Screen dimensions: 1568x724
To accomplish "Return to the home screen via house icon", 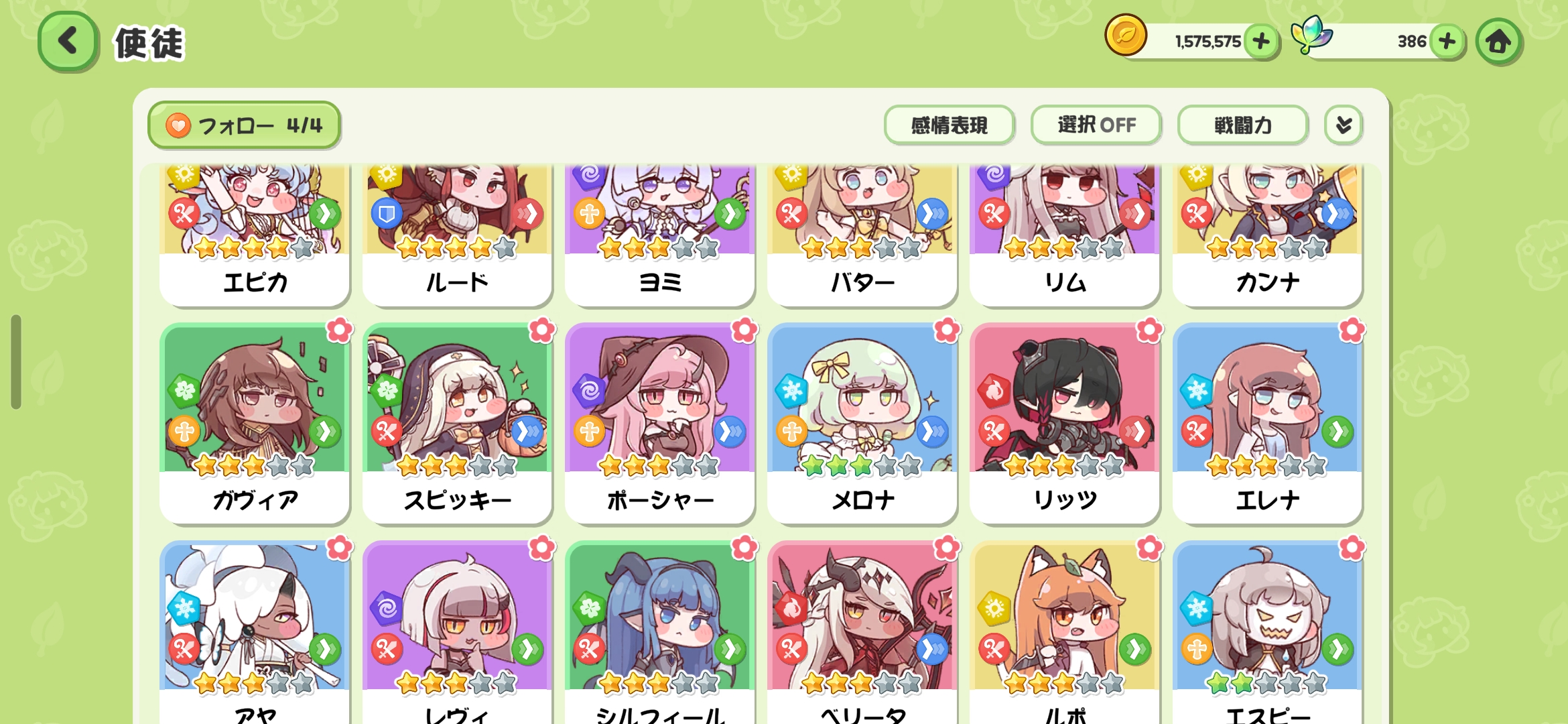I will click(1498, 42).
